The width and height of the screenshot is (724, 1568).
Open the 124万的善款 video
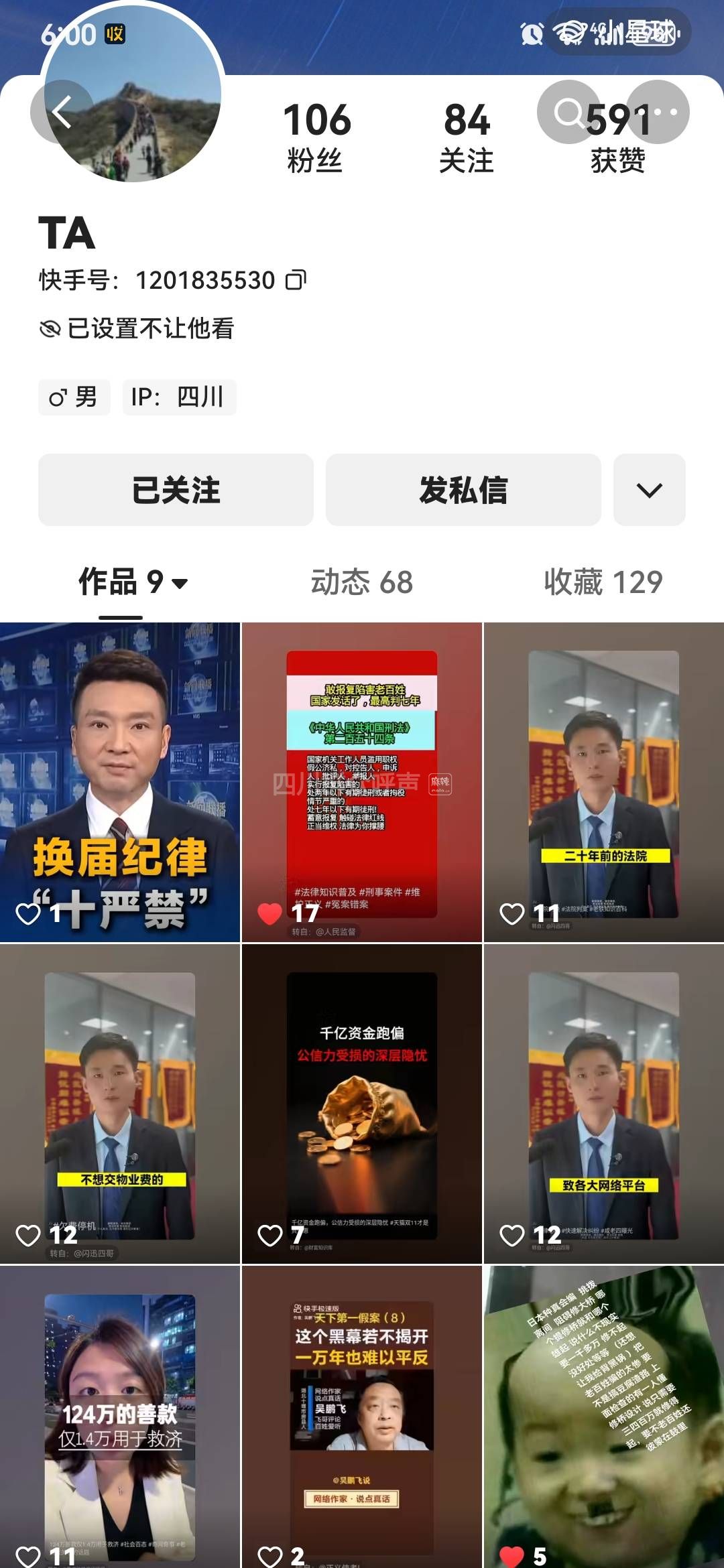point(120,1417)
